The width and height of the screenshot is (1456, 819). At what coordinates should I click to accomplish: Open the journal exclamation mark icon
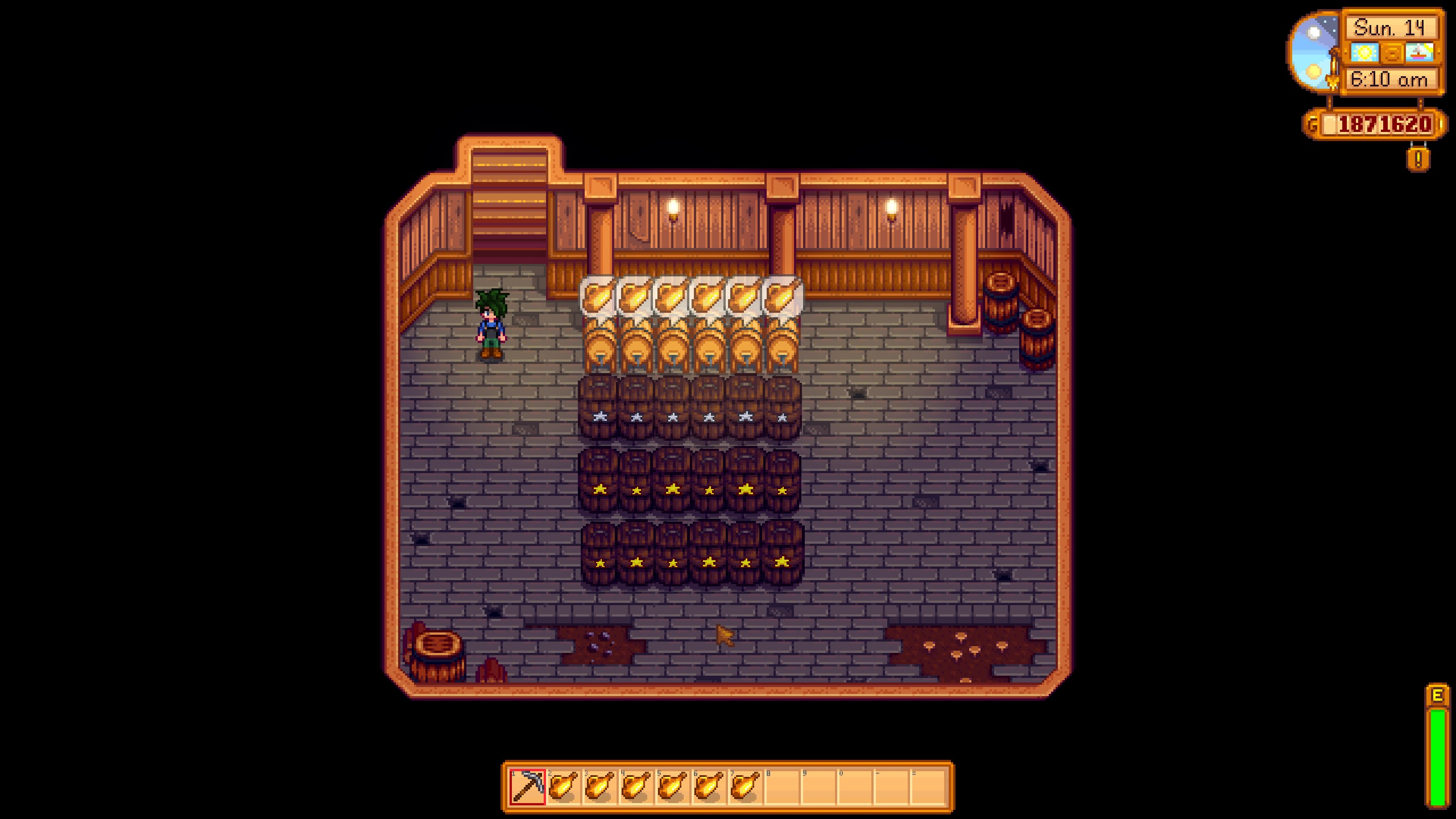click(x=1418, y=159)
